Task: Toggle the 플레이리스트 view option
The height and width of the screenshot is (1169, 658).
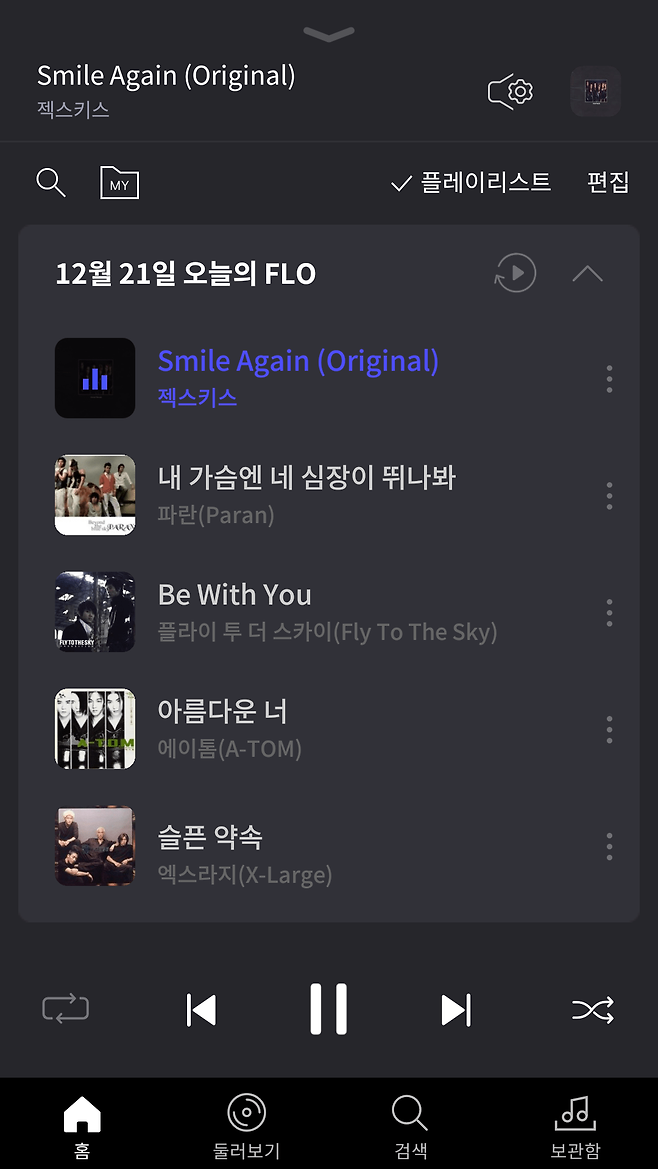Action: (x=471, y=182)
